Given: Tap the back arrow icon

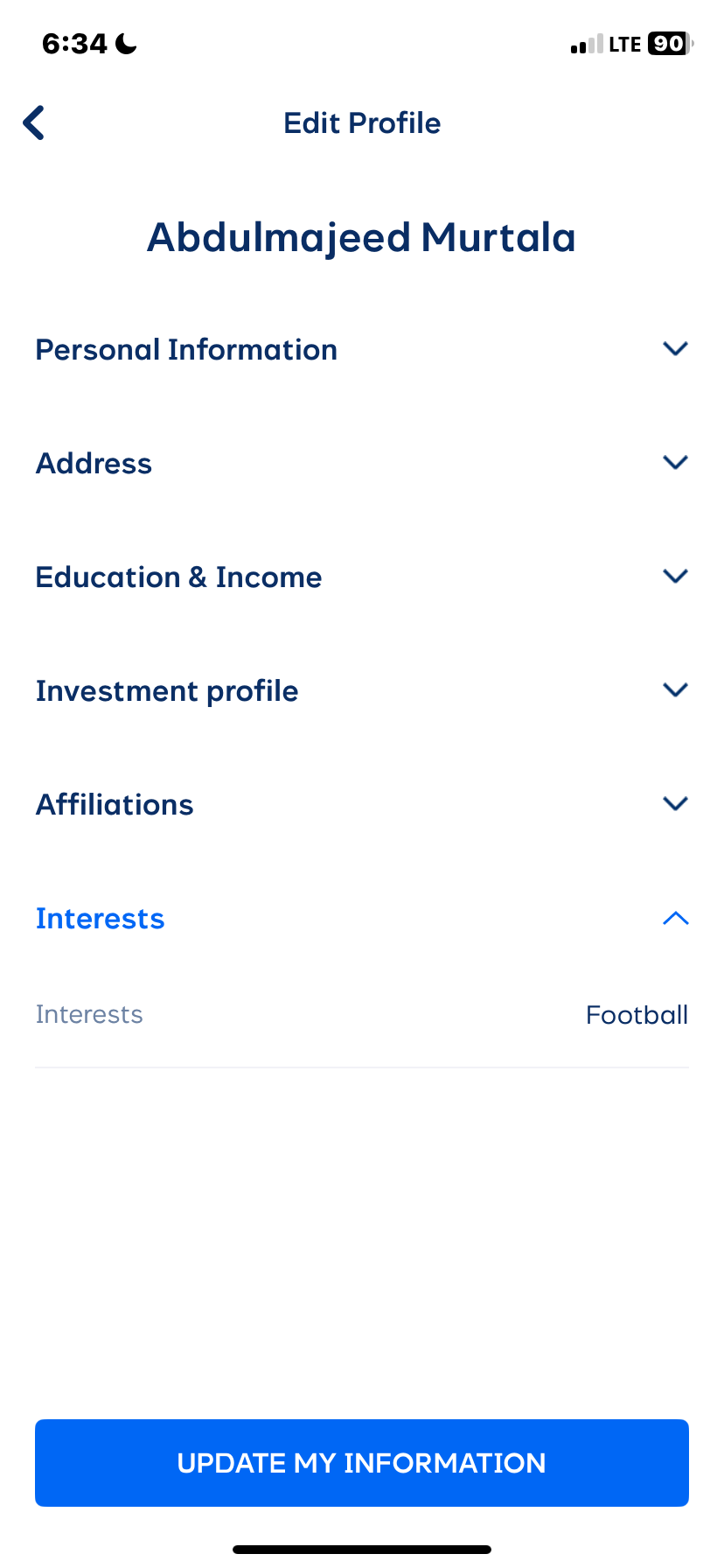Looking at the screenshot, I should [x=32, y=122].
